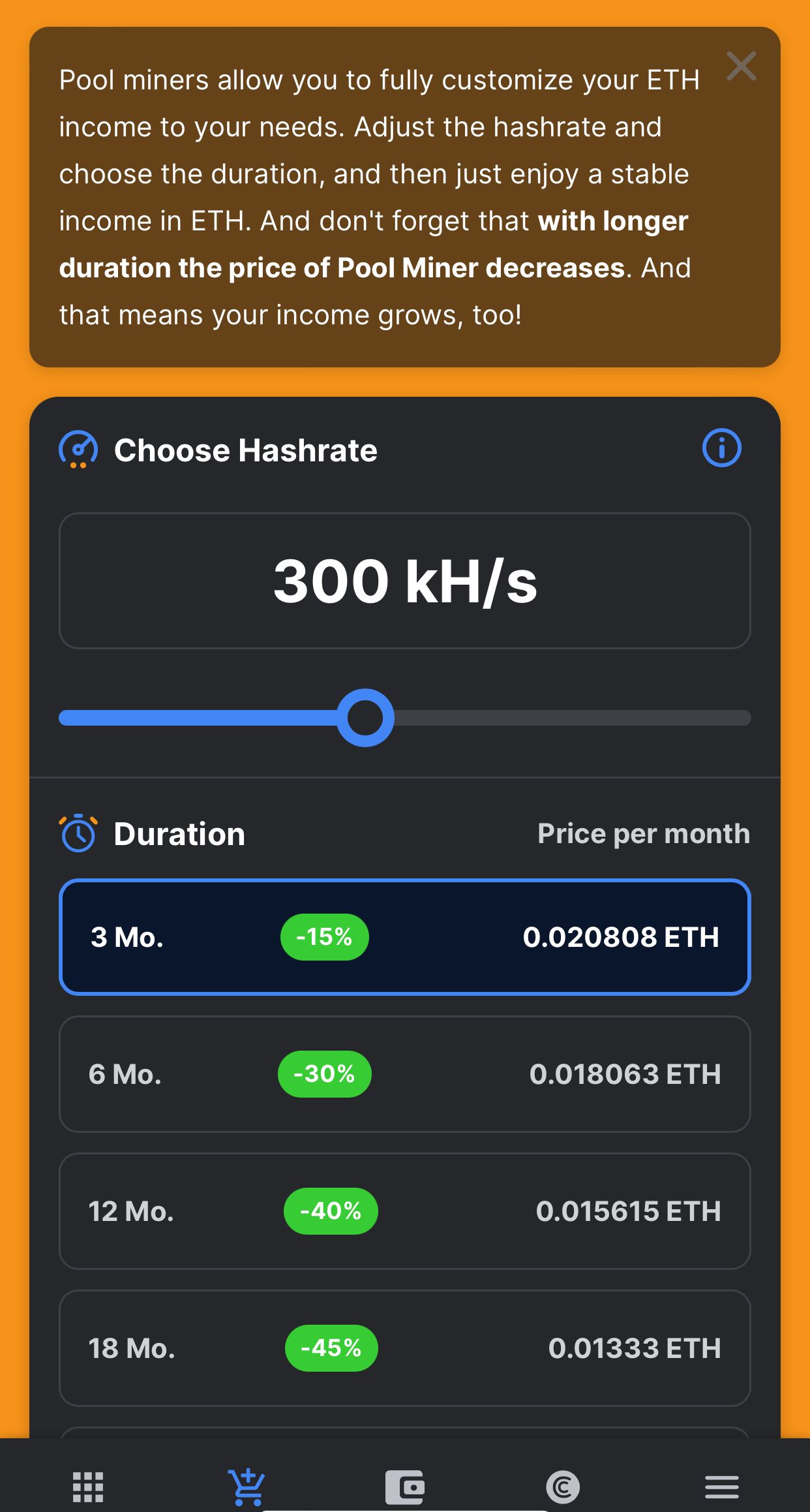Select the 6 Mo. duration option
The height and width of the screenshot is (1512, 810).
pos(405,1074)
